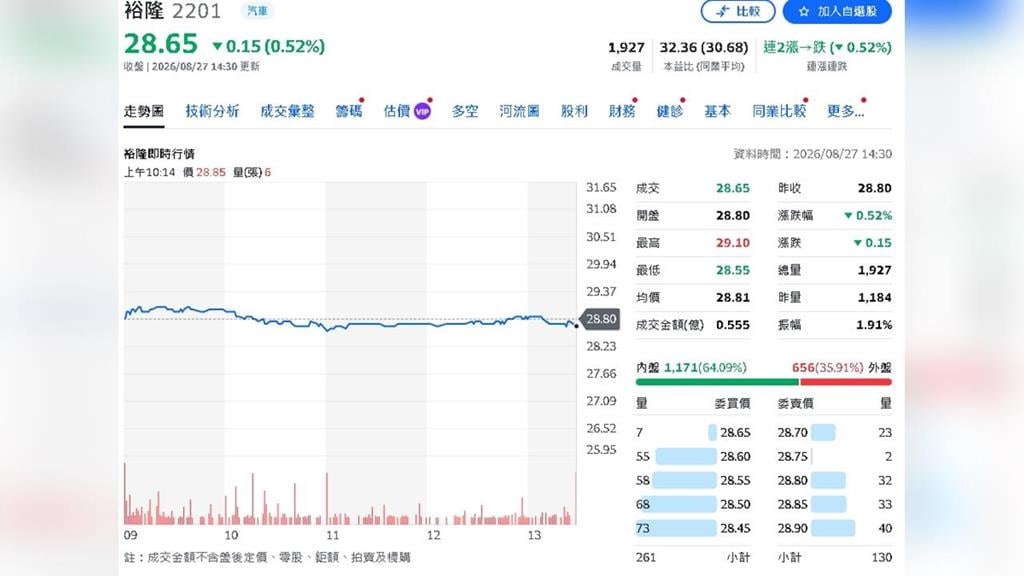Image resolution: width=1024 pixels, height=576 pixels.
Task: Add stock via 加入自選股 button
Action: (837, 11)
